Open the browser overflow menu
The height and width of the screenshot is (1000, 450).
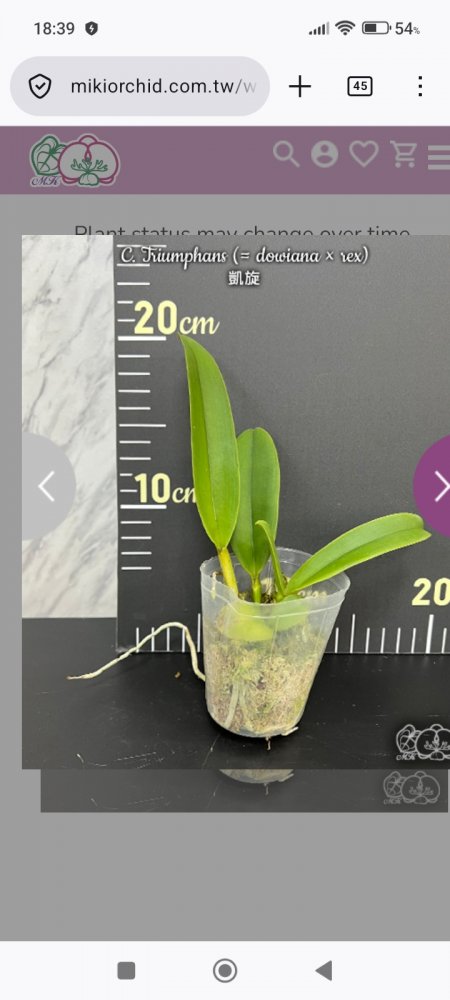point(419,86)
